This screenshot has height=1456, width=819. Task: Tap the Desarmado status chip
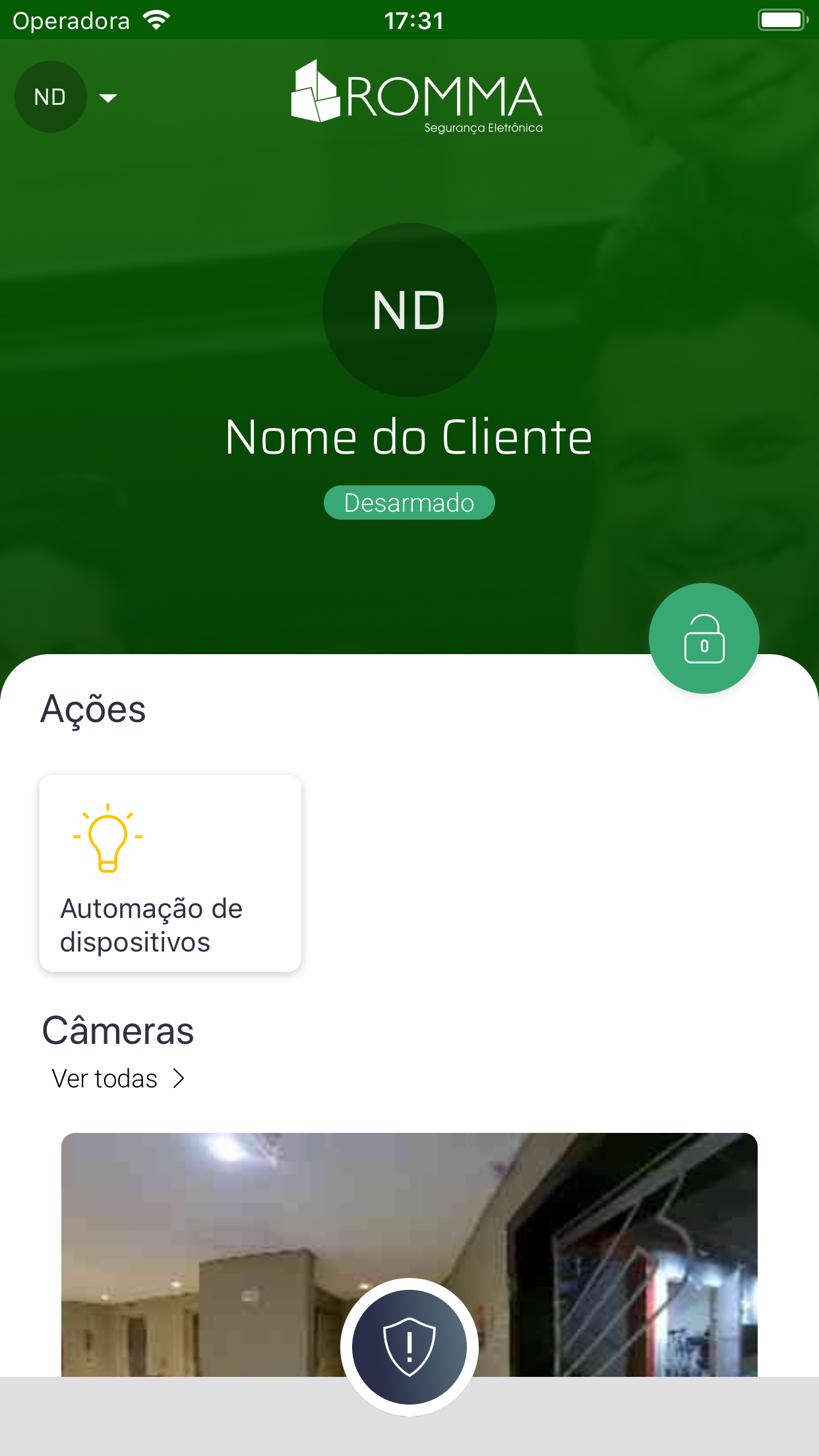[409, 502]
